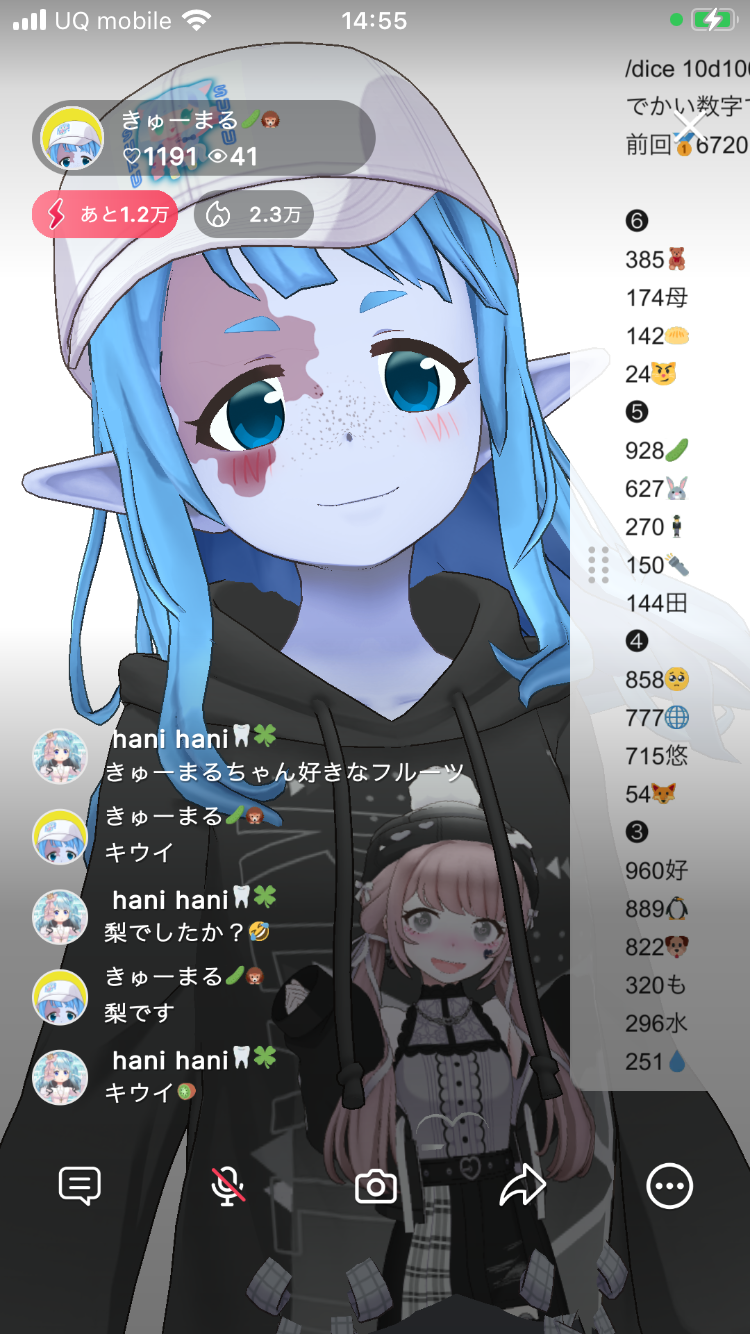This screenshot has height=1334, width=750.
Task: Open the comment input icon
Action: click(x=80, y=1186)
